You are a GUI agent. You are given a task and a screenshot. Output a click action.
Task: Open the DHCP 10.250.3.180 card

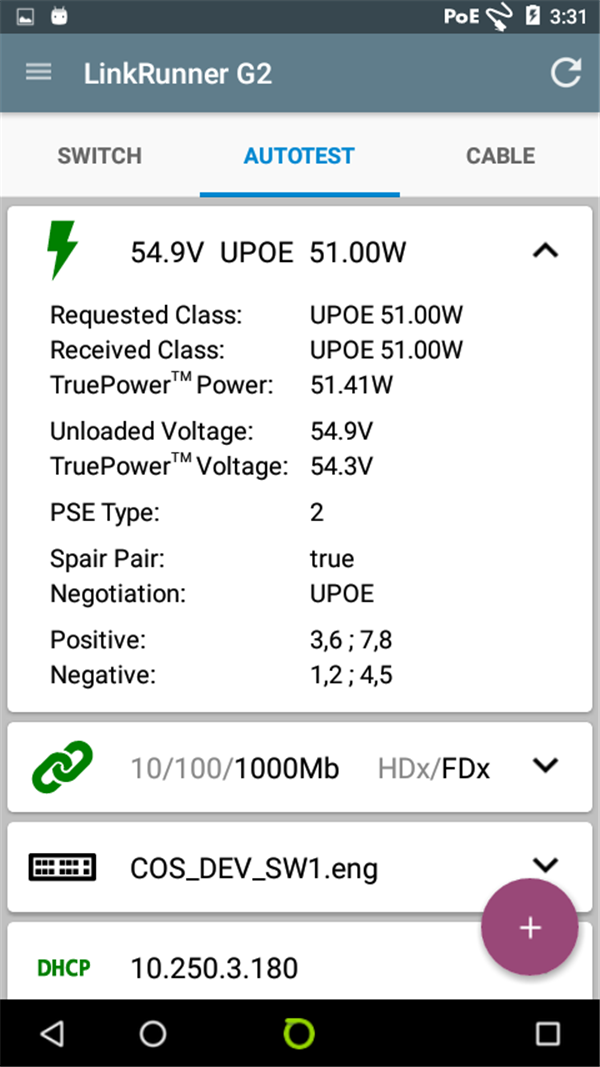point(300,961)
